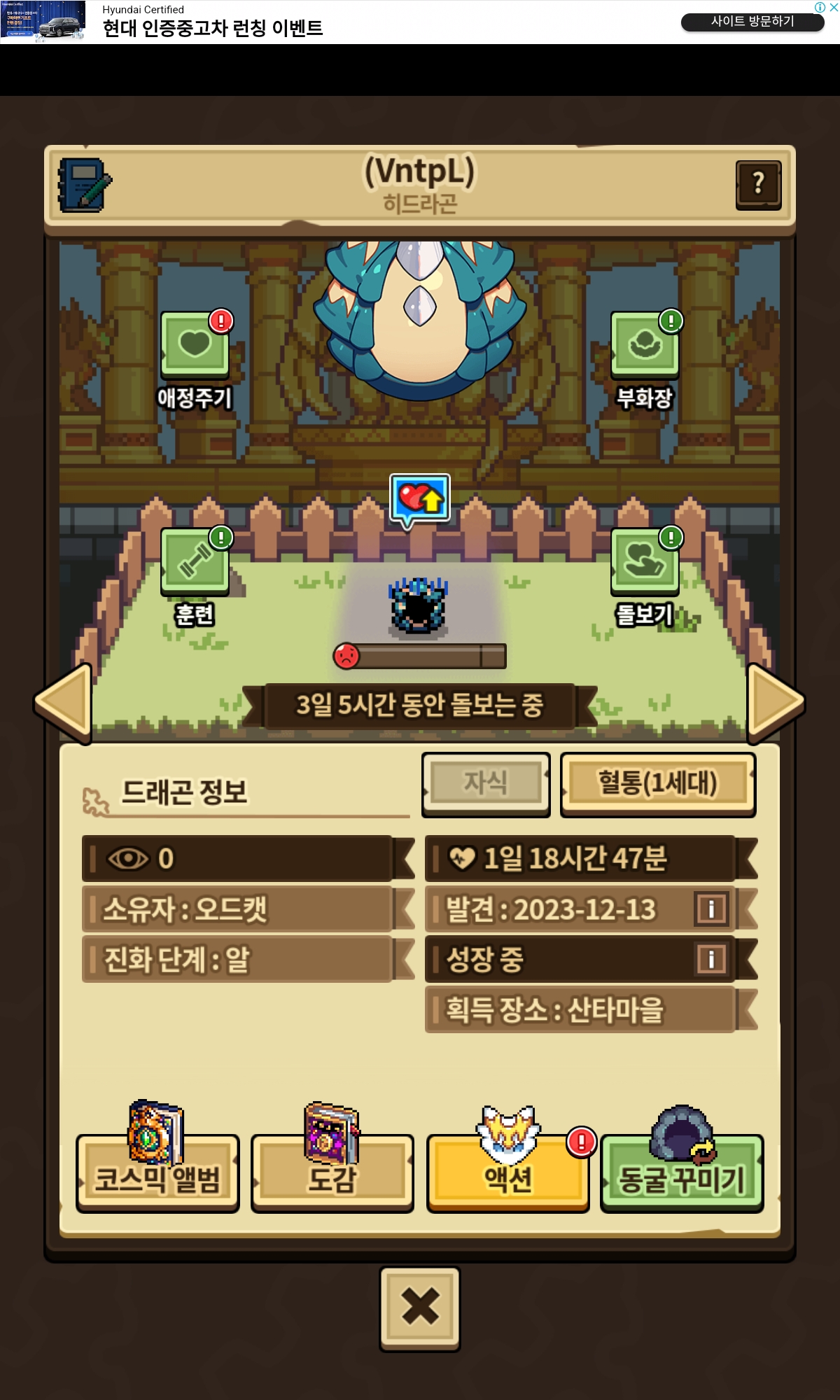Select the 혈통(1세대) tab

(x=657, y=783)
